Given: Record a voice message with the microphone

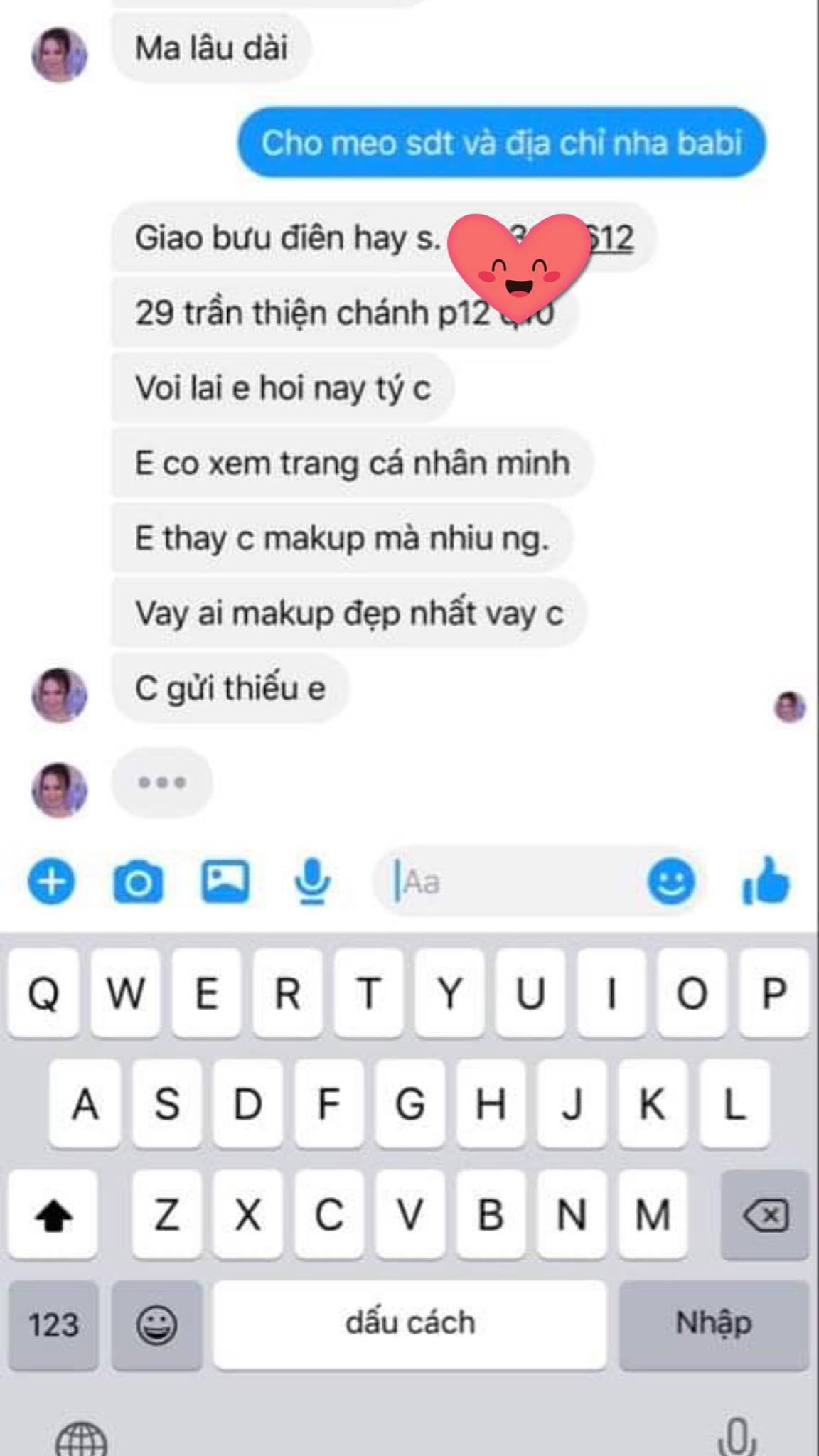Looking at the screenshot, I should [312, 882].
